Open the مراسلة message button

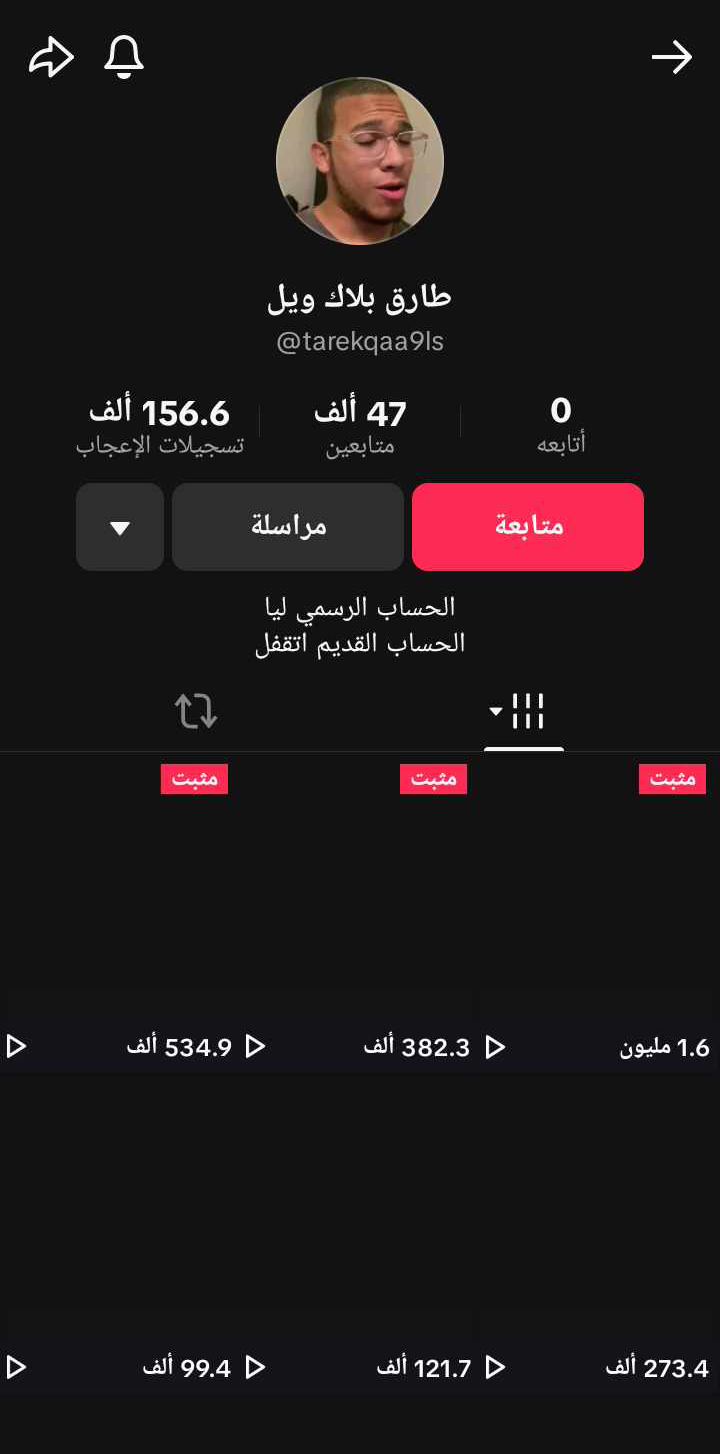288,527
